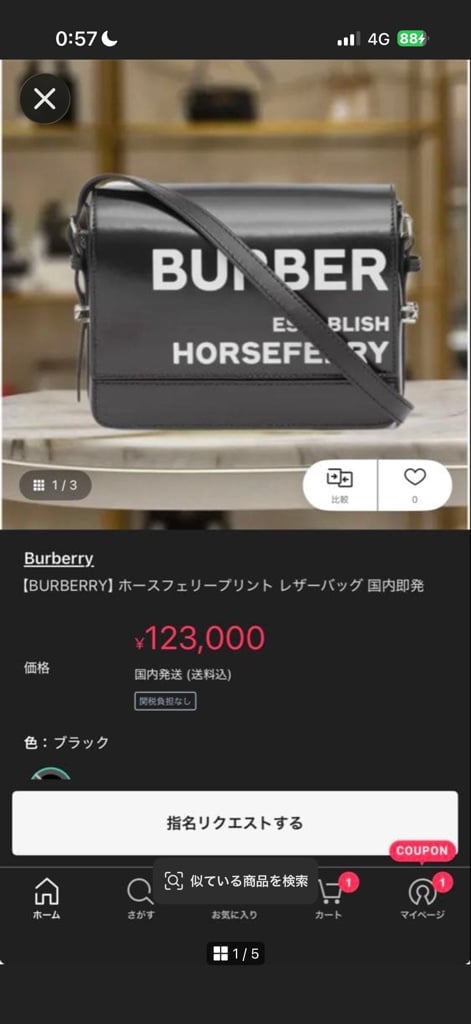
Task: Tap 指名リクエストする button
Action: 235,823
